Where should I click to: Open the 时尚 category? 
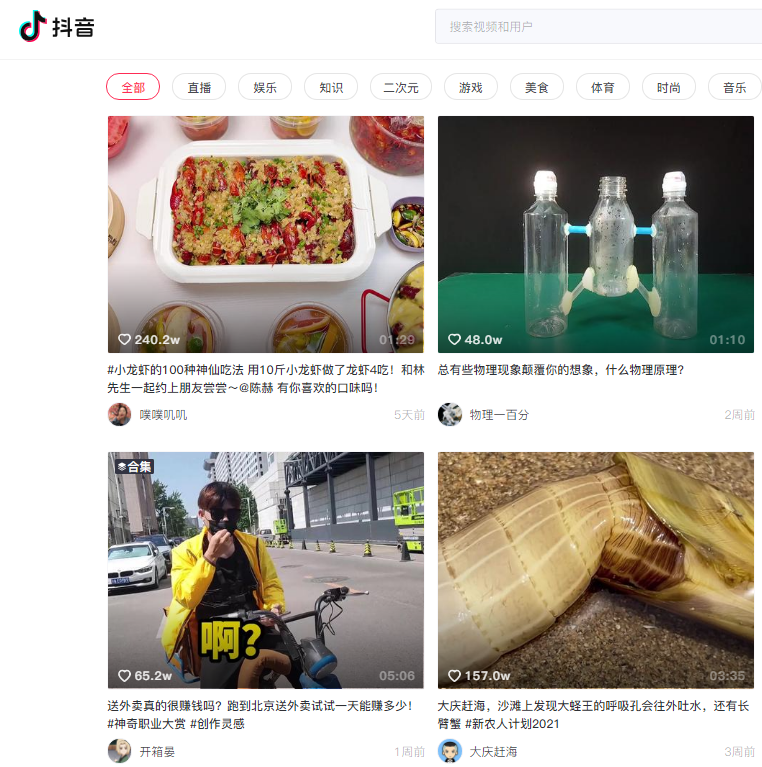click(669, 88)
